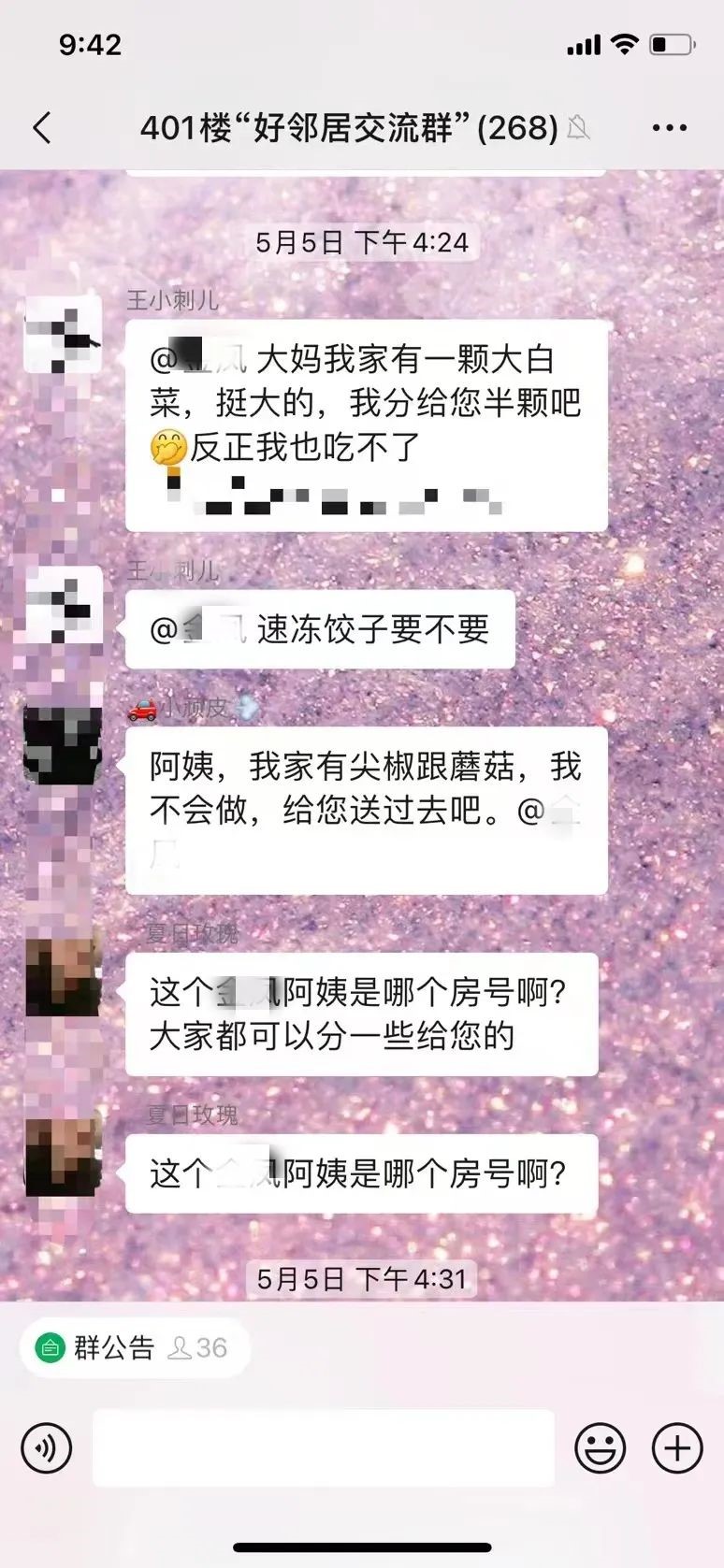The image size is (724, 1568).
Task: Open the group chat overflow menu
Action: (670, 128)
